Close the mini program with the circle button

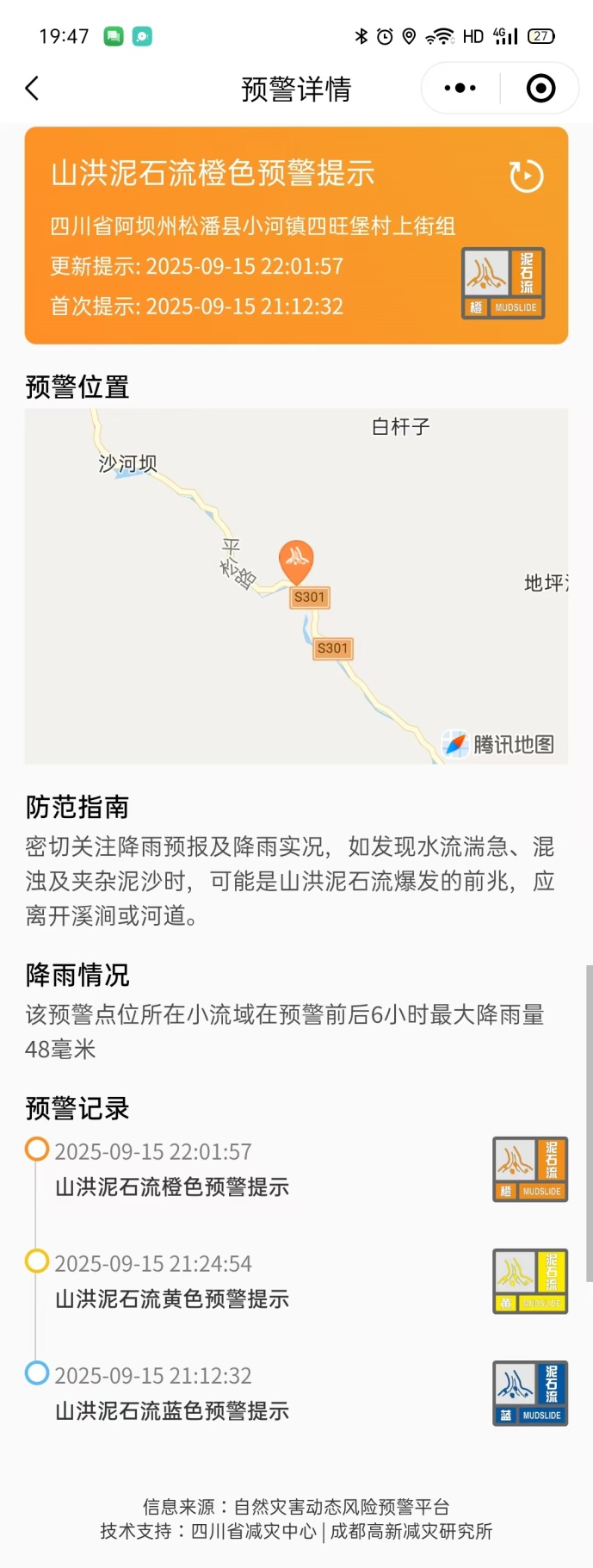540,88
